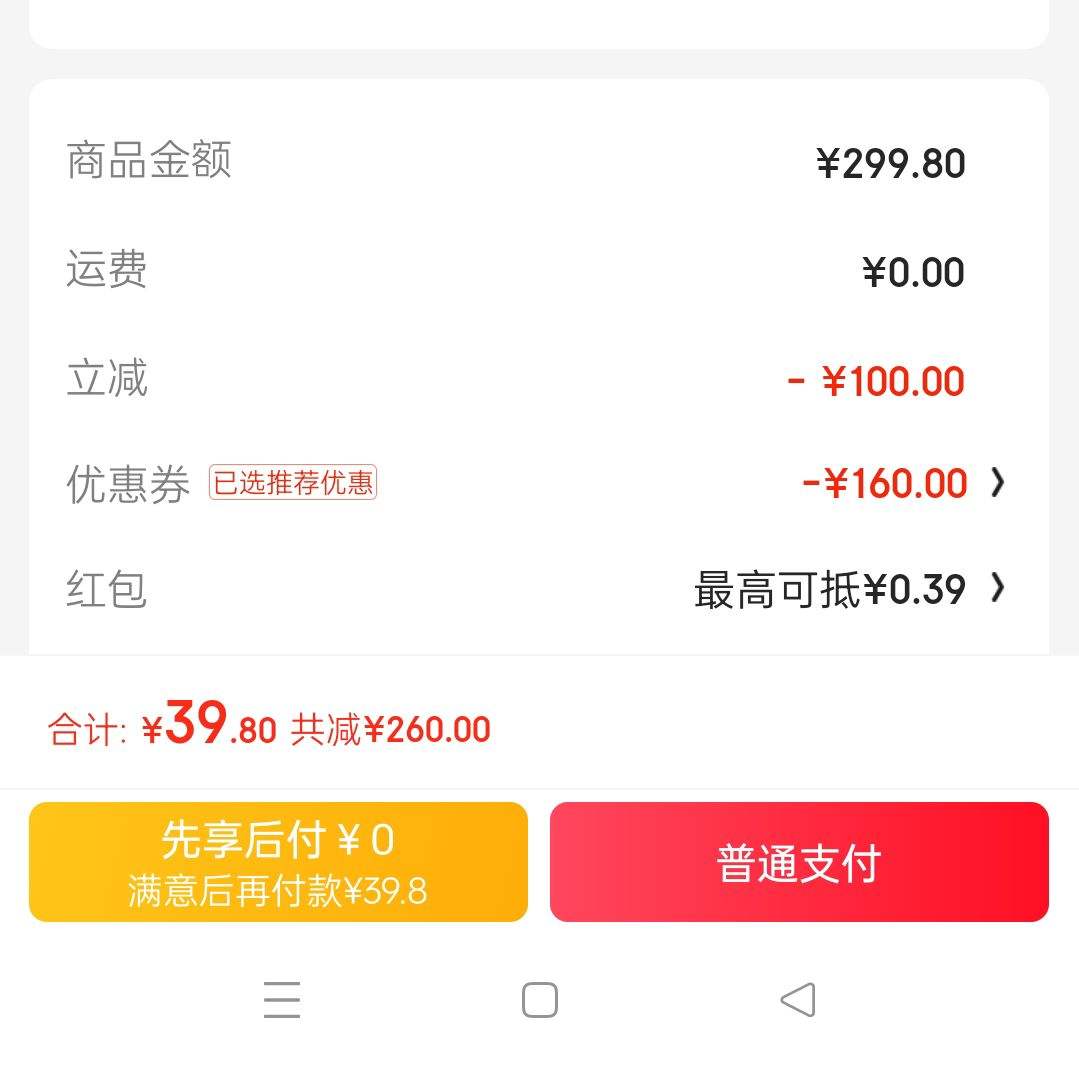1079x1065 pixels.
Task: Choose 先享后付 ¥0 pay-later option
Action: click(278, 862)
